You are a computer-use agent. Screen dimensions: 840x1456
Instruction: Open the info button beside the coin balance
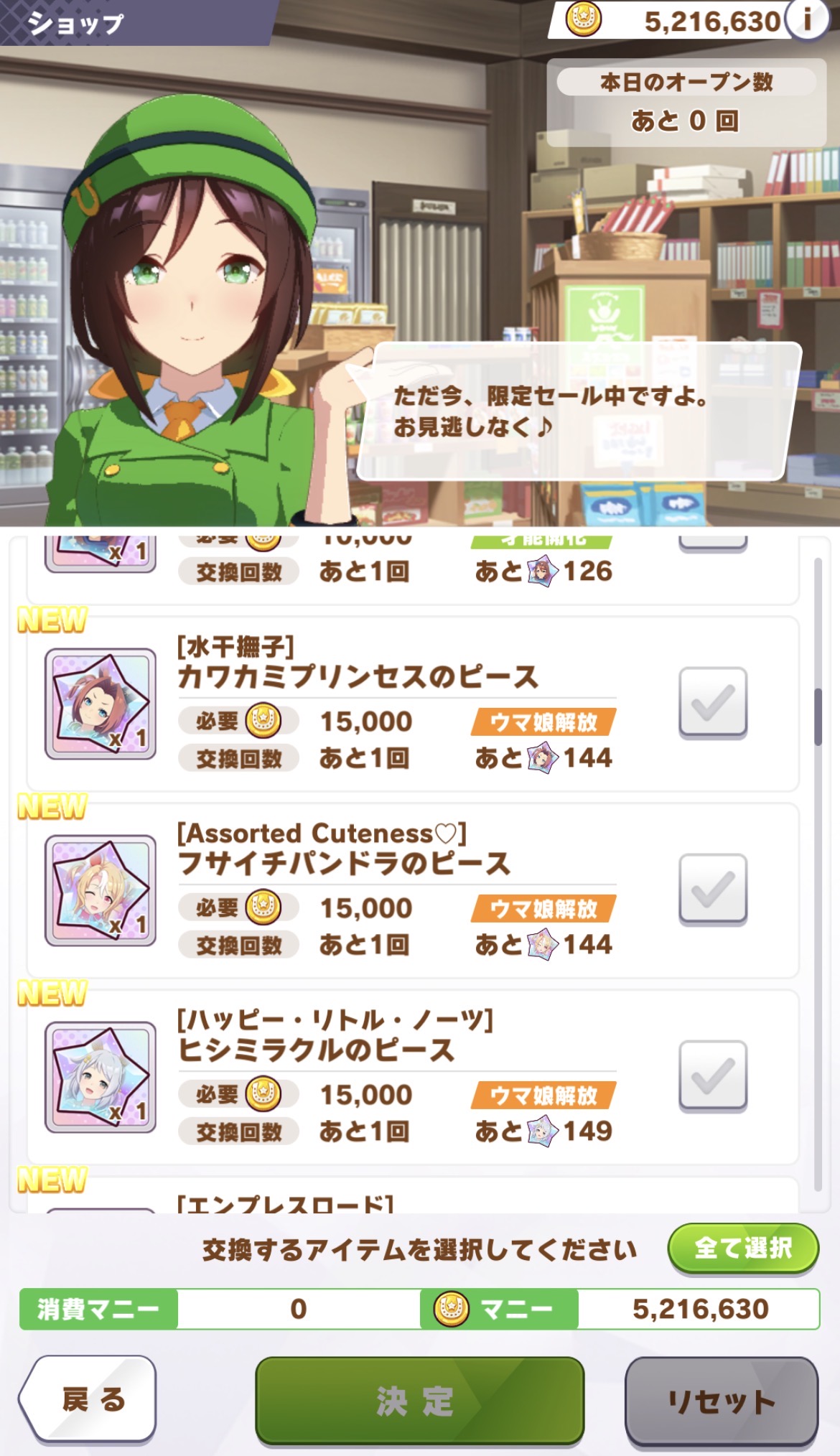pyautogui.click(x=807, y=20)
